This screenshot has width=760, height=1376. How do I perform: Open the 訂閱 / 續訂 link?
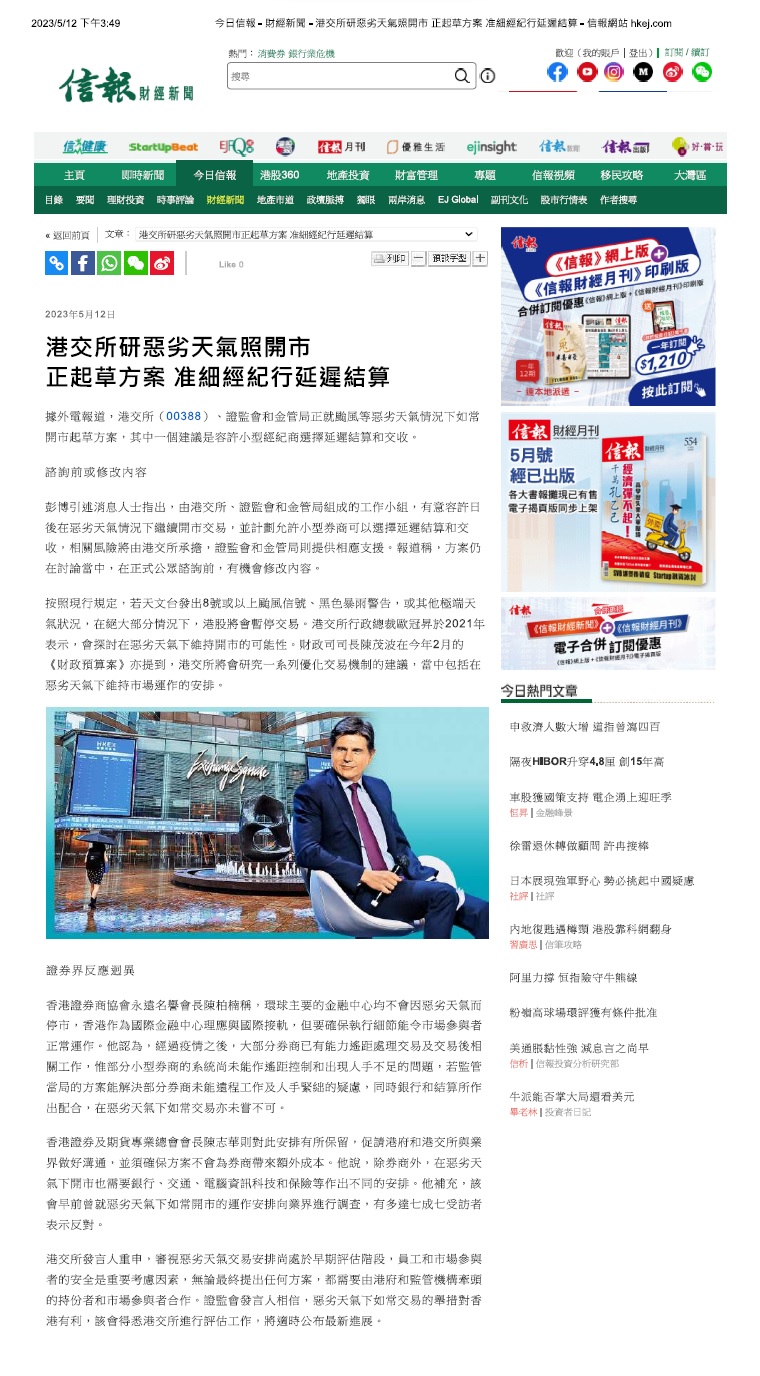[687, 53]
